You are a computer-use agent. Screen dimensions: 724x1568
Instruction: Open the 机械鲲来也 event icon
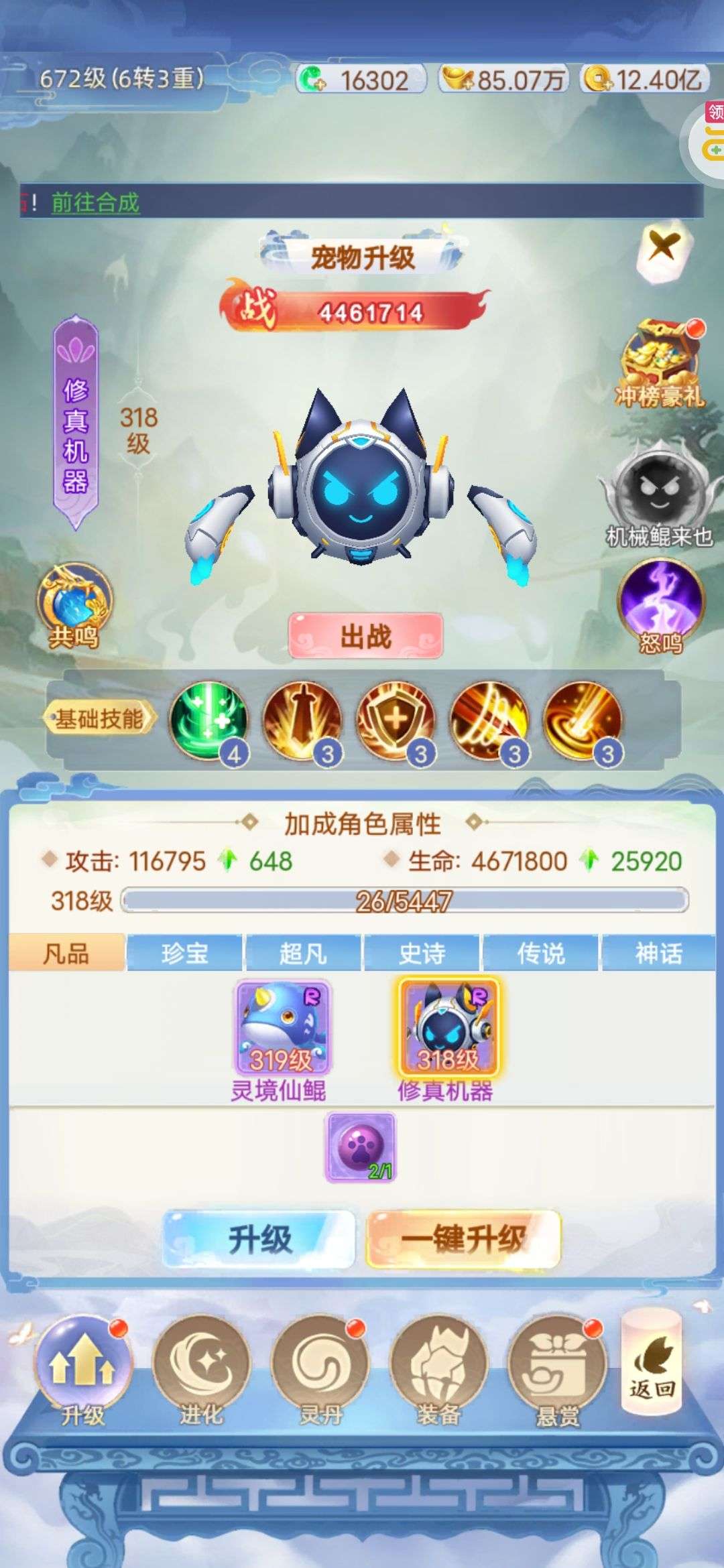(660, 495)
